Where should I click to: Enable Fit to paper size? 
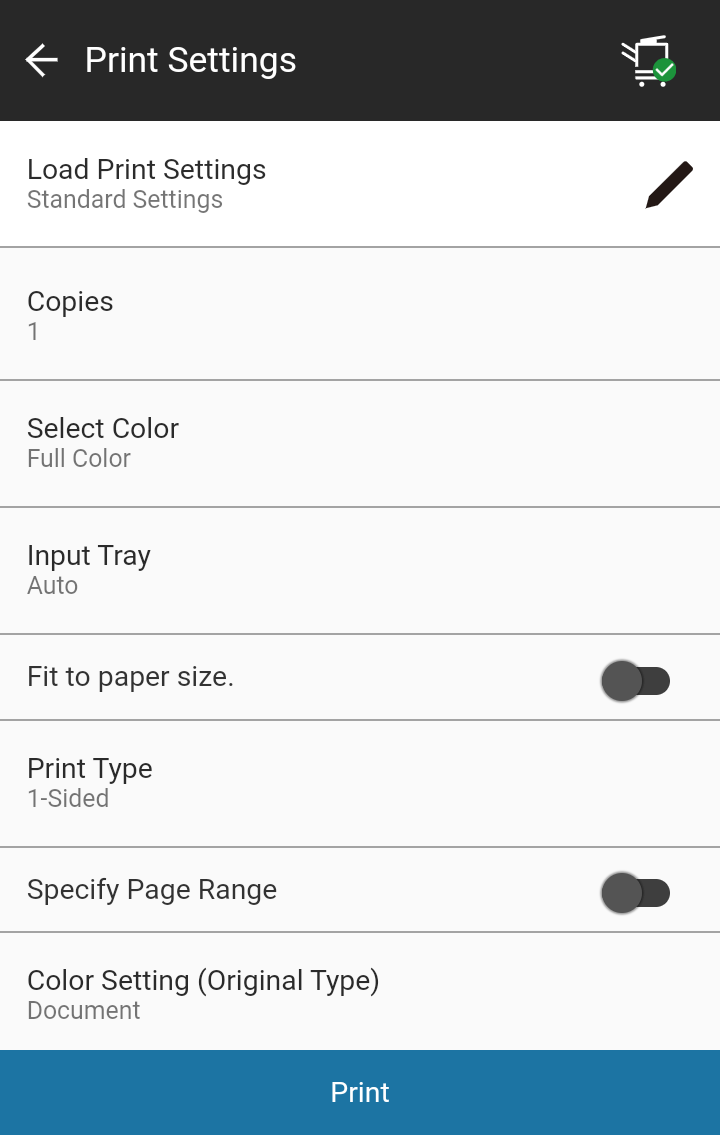click(x=635, y=681)
